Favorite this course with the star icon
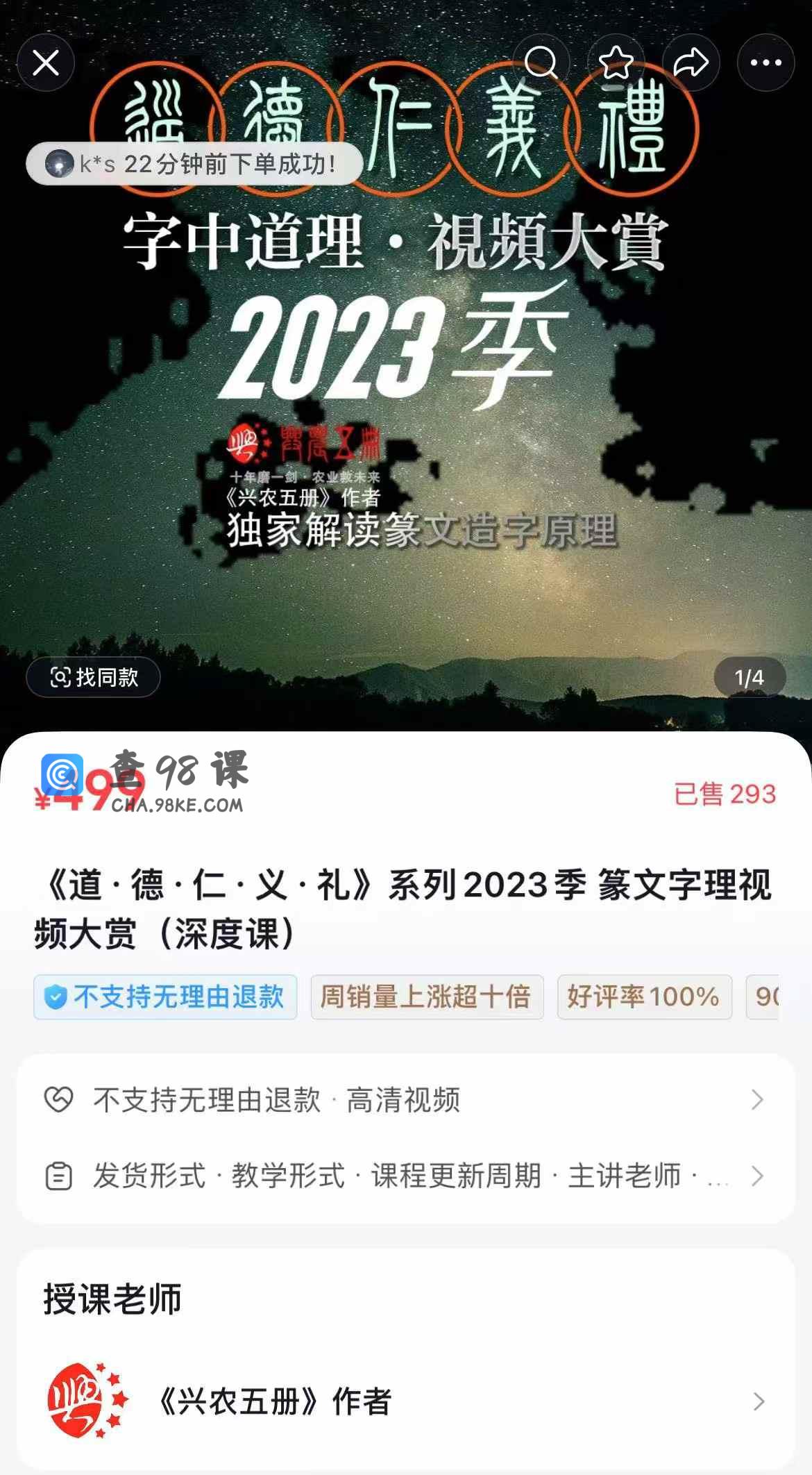This screenshot has width=812, height=1475. pyautogui.click(x=616, y=63)
